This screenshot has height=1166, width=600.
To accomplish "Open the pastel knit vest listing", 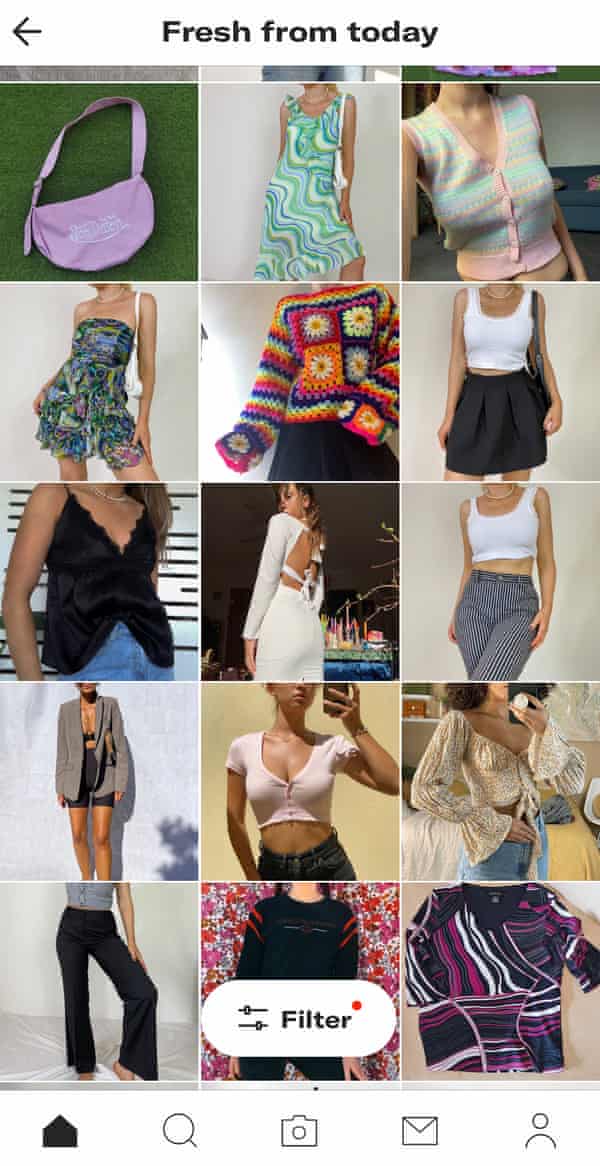I will (x=500, y=182).
